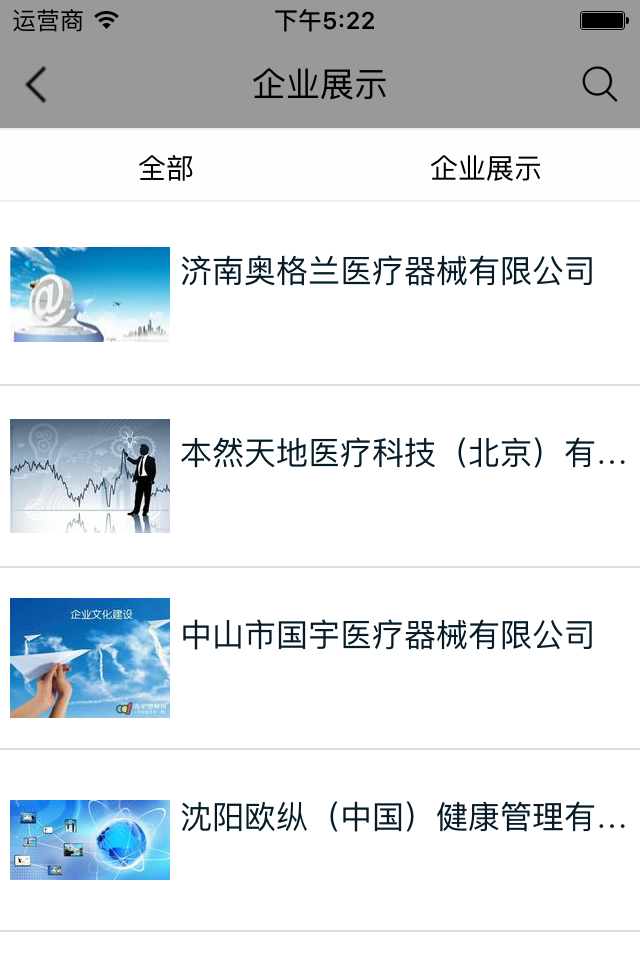Open the search magnifier icon

pyautogui.click(x=599, y=85)
